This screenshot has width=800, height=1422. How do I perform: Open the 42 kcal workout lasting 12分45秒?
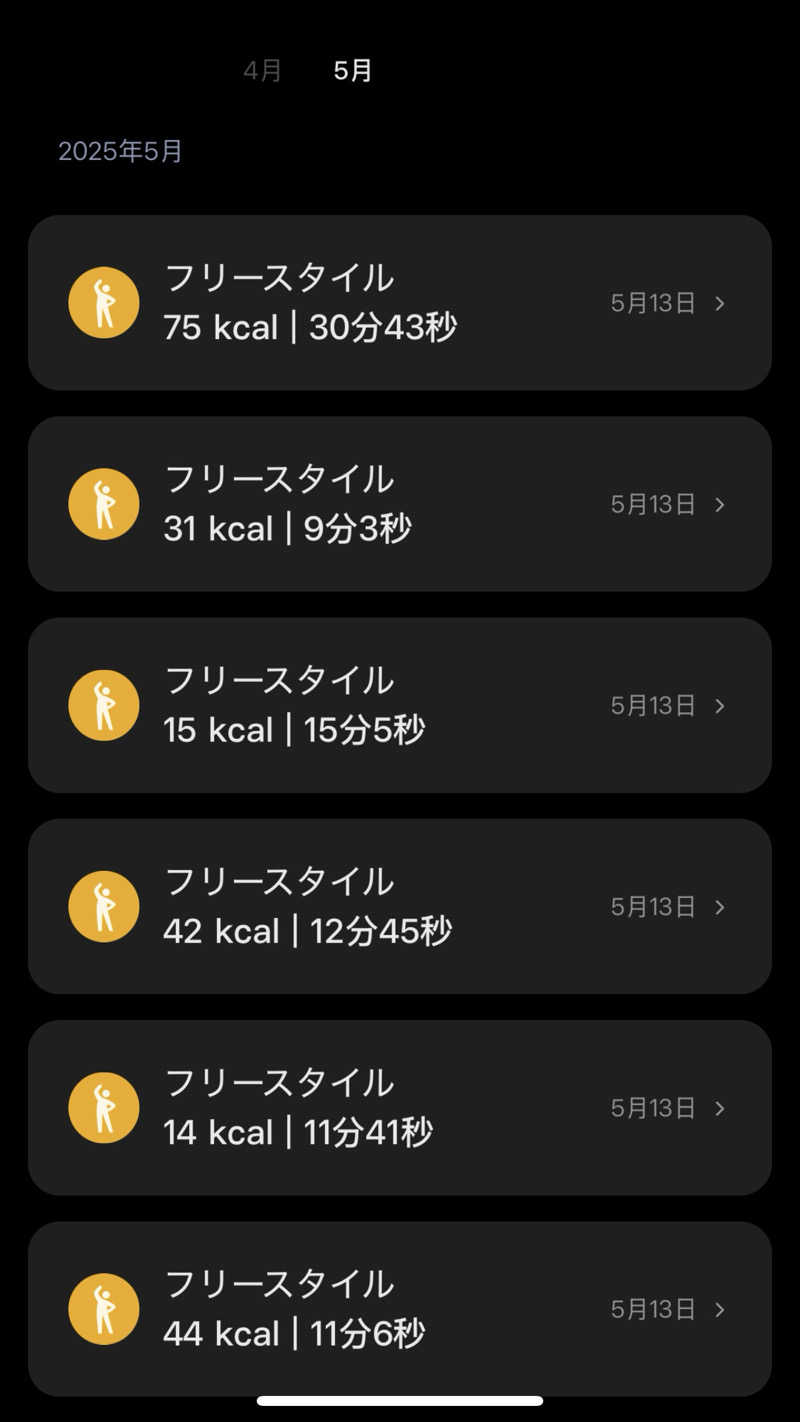pyautogui.click(x=400, y=906)
